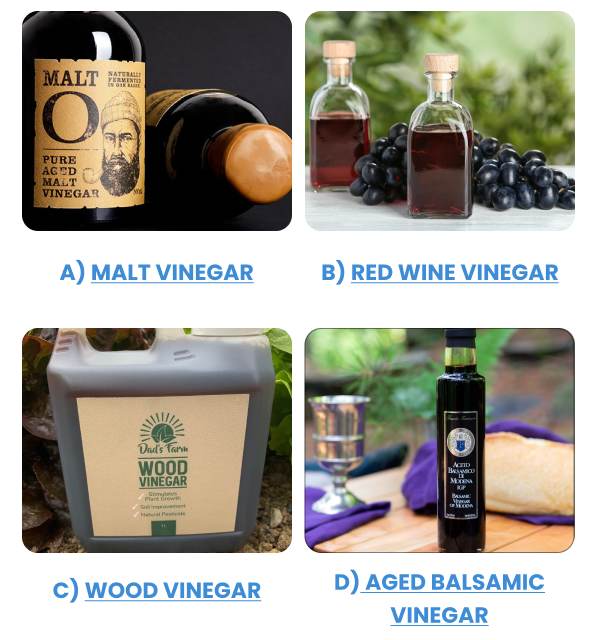Open the Wood Vinegar link
600x640 pixels.
(172, 590)
